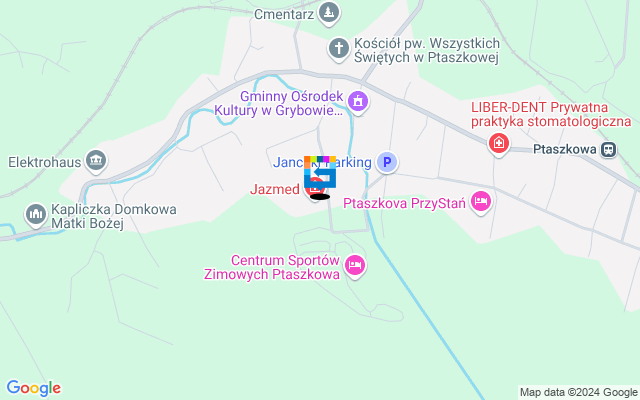Tap the Kapliczka Domkowa Matki Bożej marker
Image resolution: width=640 pixels, height=400 pixels.
tap(35, 213)
